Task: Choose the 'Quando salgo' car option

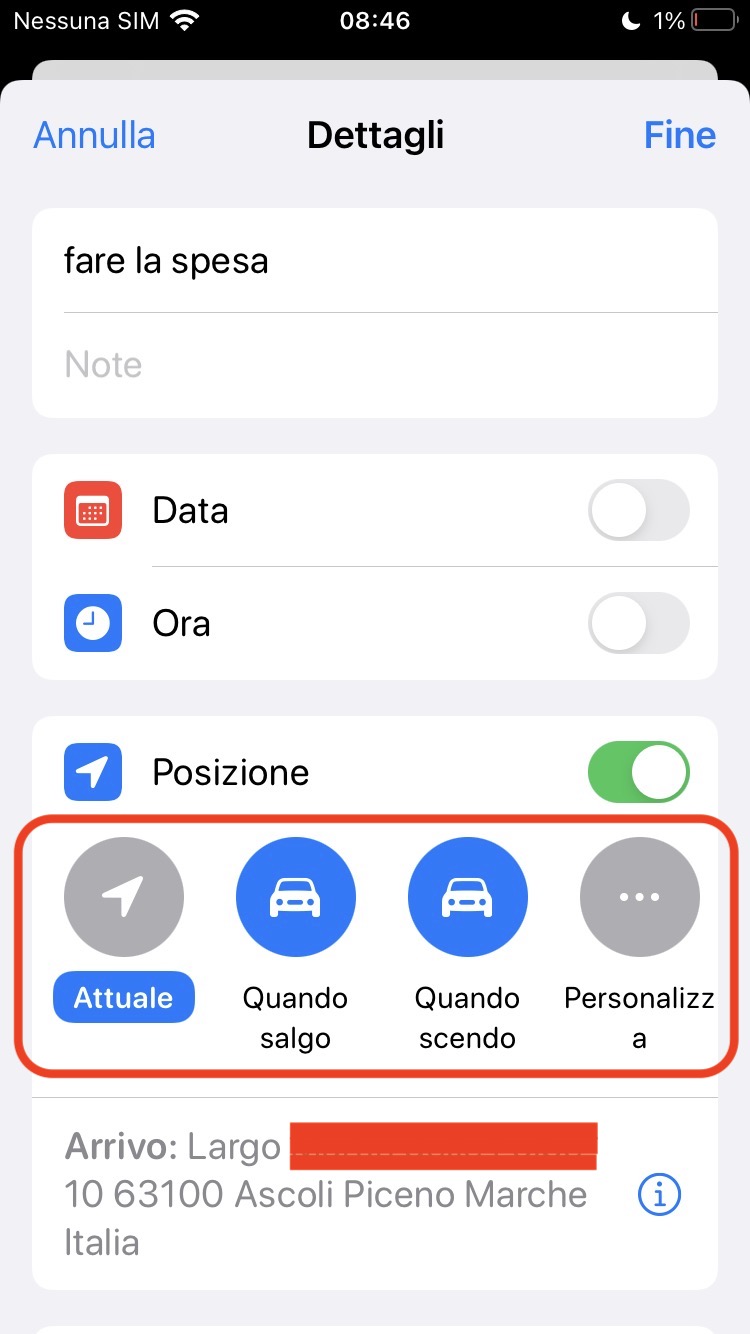Action: (295, 897)
